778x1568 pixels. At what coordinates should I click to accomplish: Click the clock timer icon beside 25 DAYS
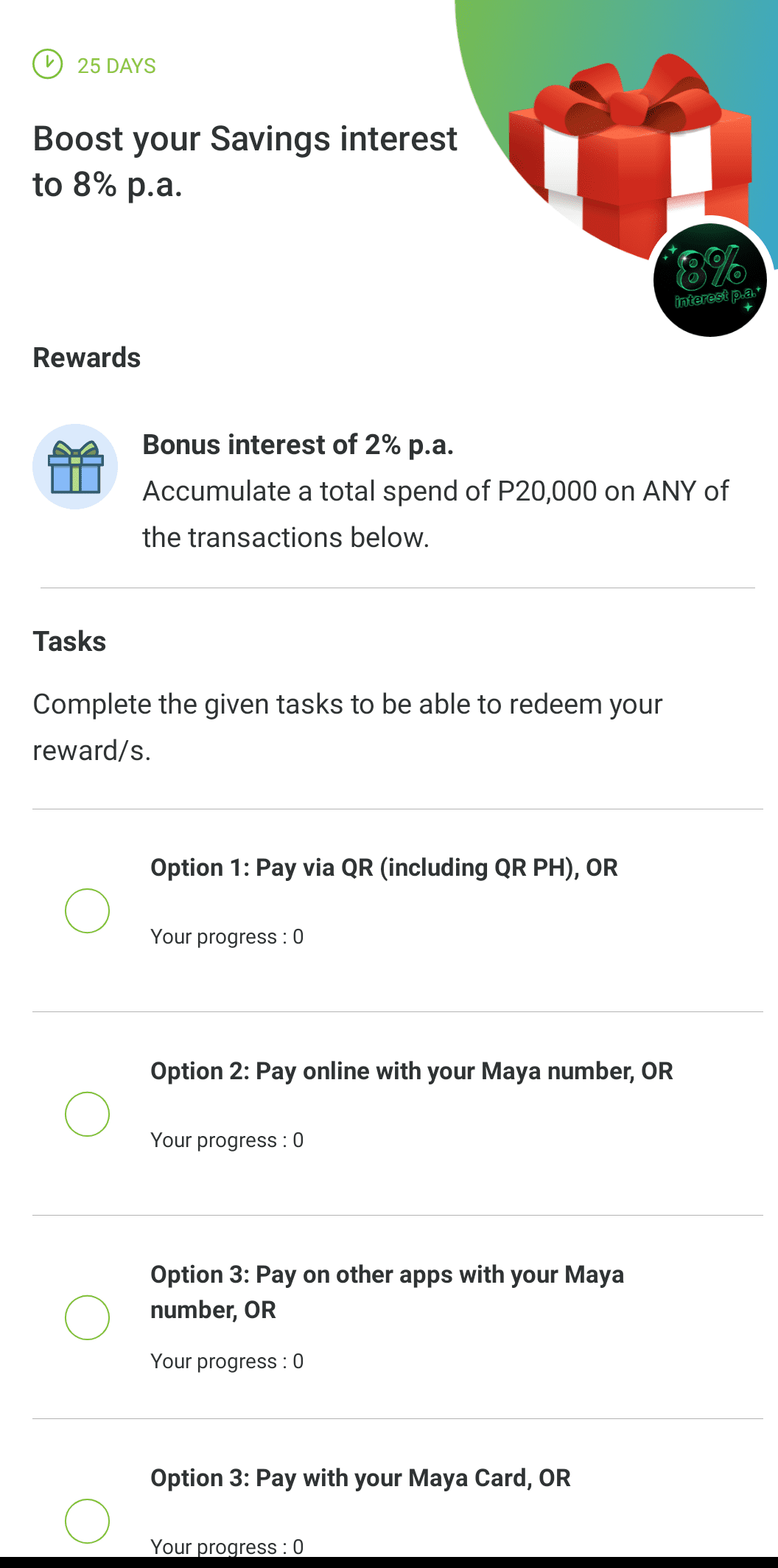tap(47, 65)
